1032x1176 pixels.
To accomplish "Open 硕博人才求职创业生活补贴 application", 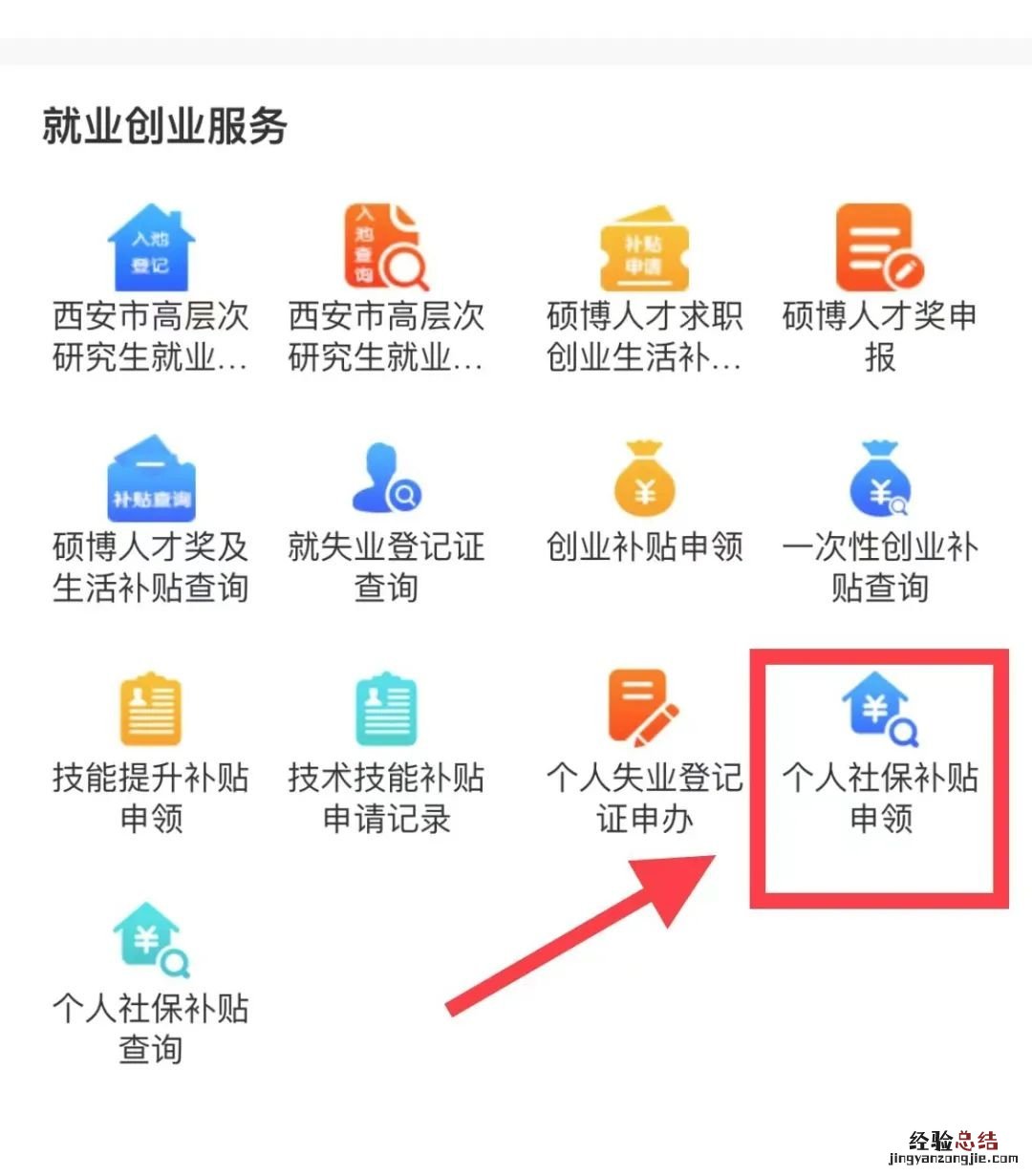I will 643,250.
